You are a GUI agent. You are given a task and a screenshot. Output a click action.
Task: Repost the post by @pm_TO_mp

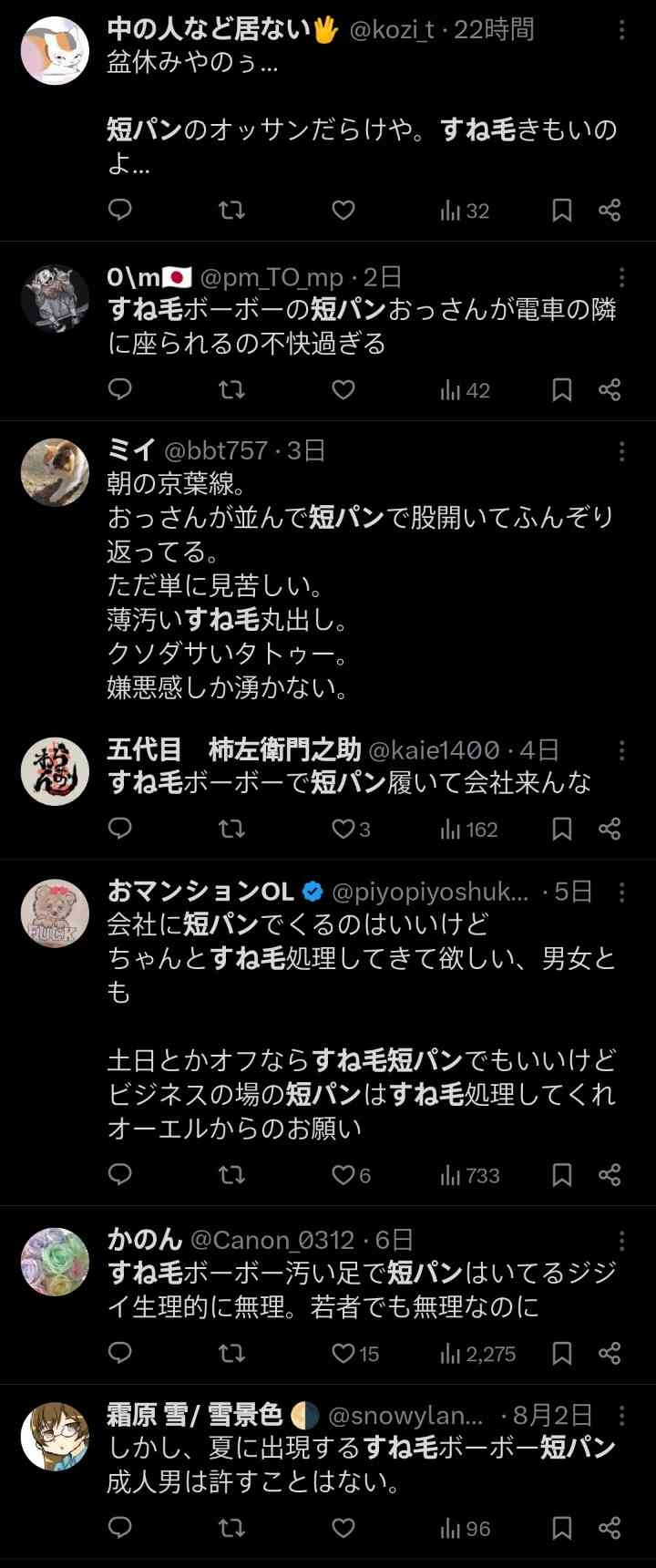pos(231,390)
